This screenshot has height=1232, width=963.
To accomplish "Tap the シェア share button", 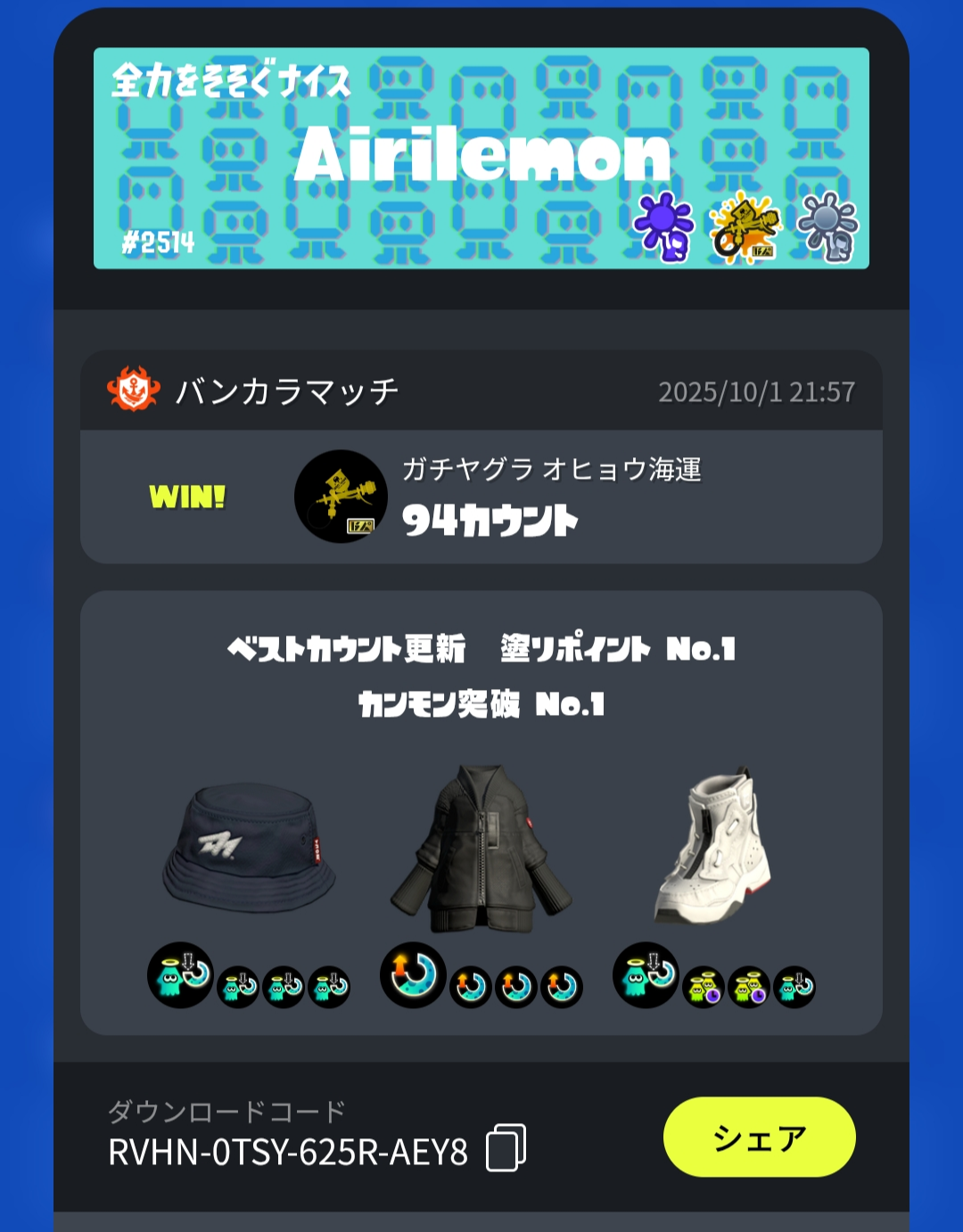I will pyautogui.click(x=759, y=1138).
